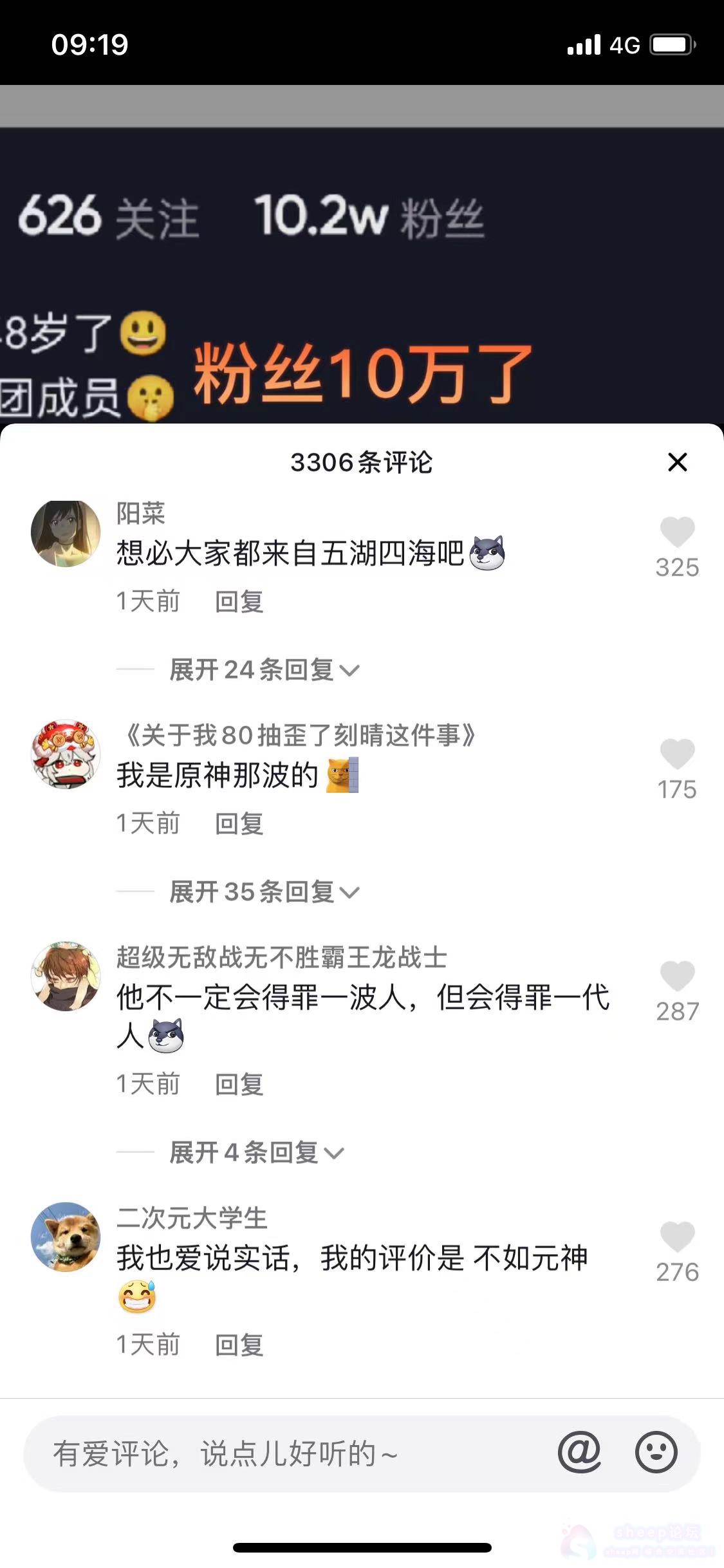Close the 3306条评论 comments panel
Viewport: 724px width, 1568px height.
pyautogui.click(x=677, y=462)
